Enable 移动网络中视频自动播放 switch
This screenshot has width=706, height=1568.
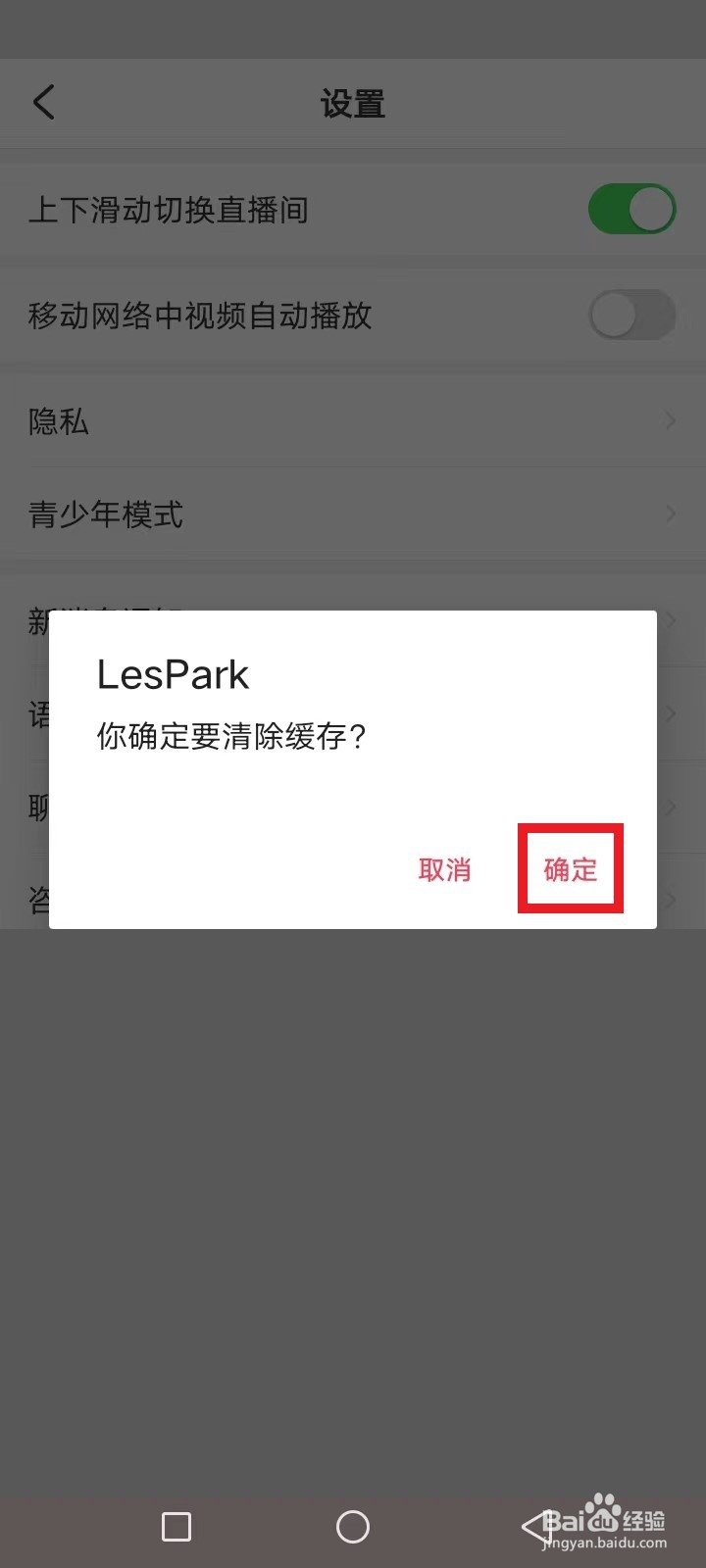click(632, 316)
